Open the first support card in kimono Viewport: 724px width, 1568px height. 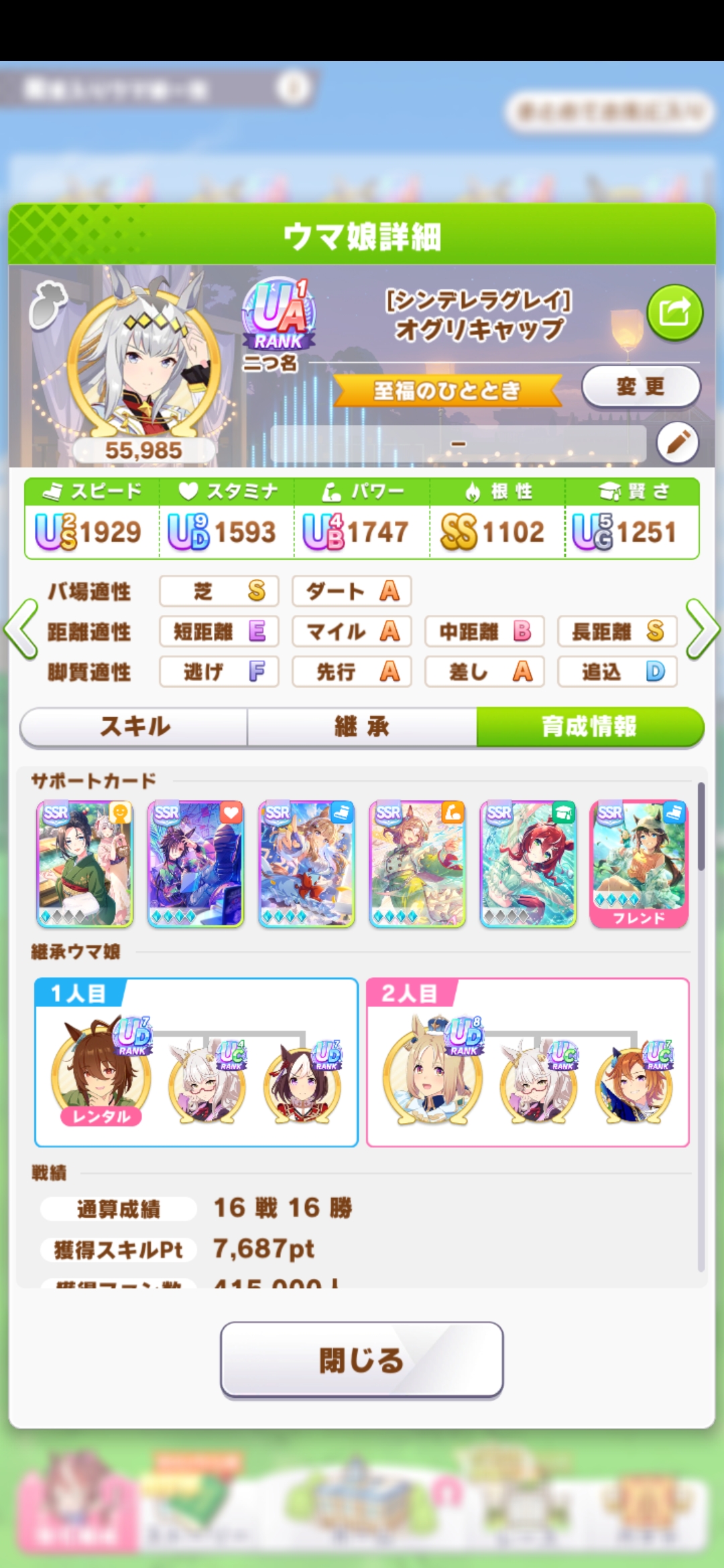point(84,864)
